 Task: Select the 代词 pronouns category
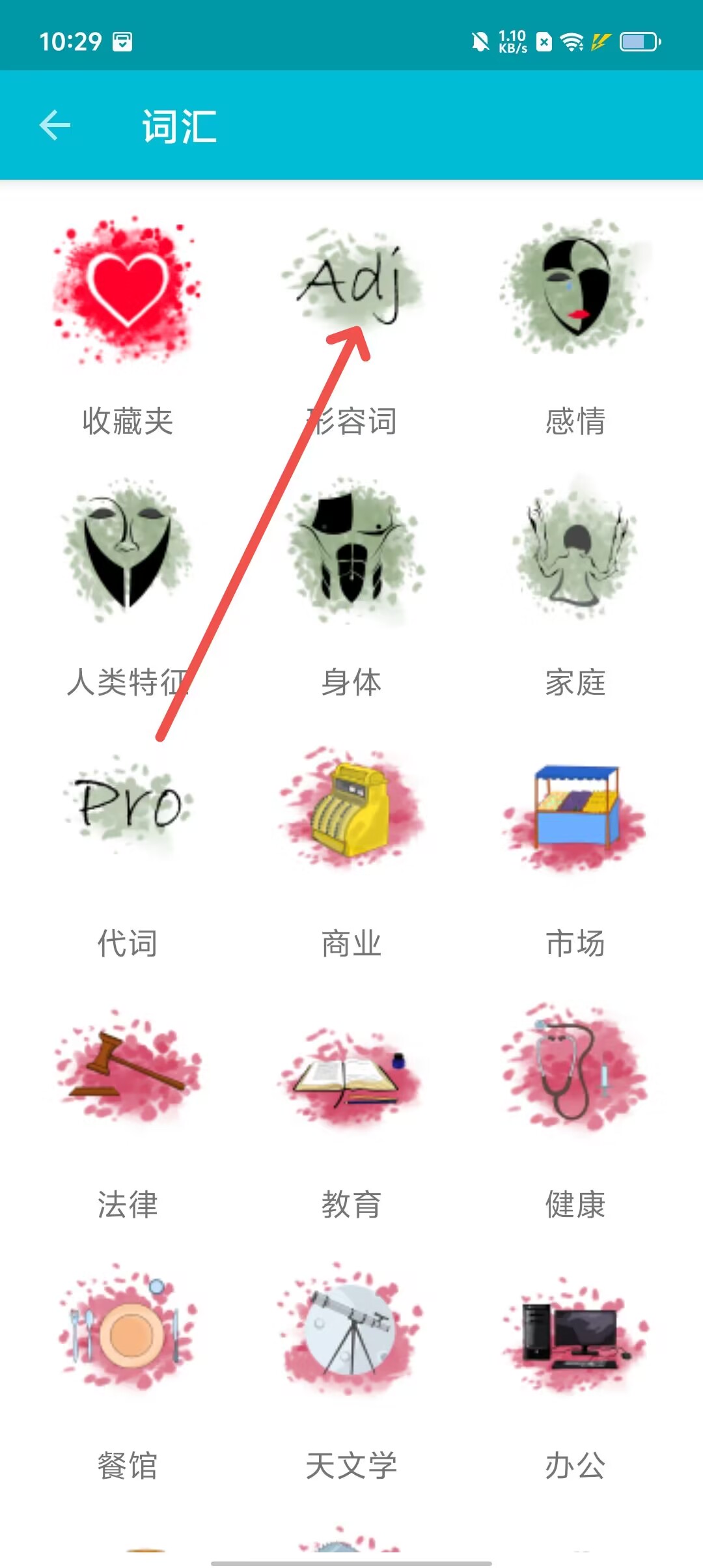point(128,814)
